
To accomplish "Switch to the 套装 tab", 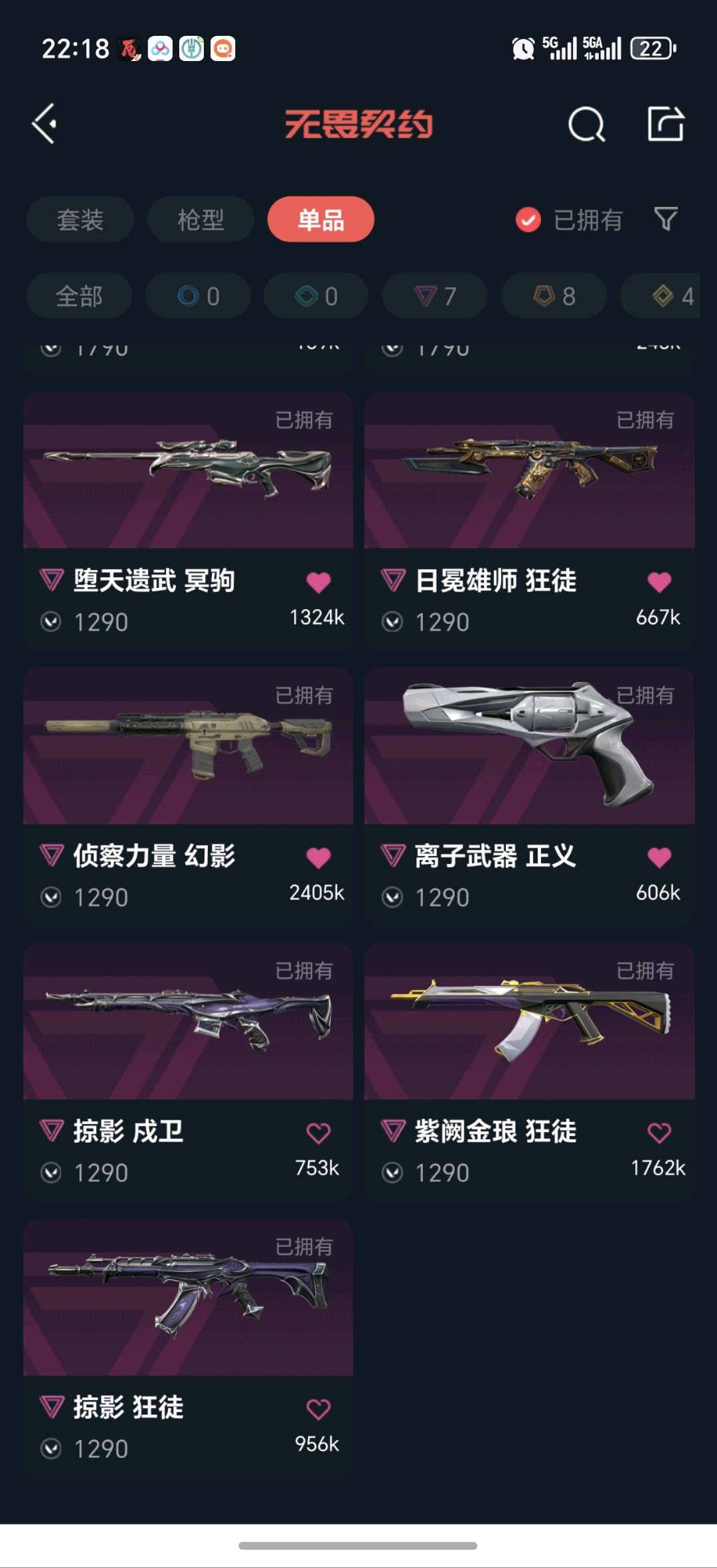I will tap(80, 220).
